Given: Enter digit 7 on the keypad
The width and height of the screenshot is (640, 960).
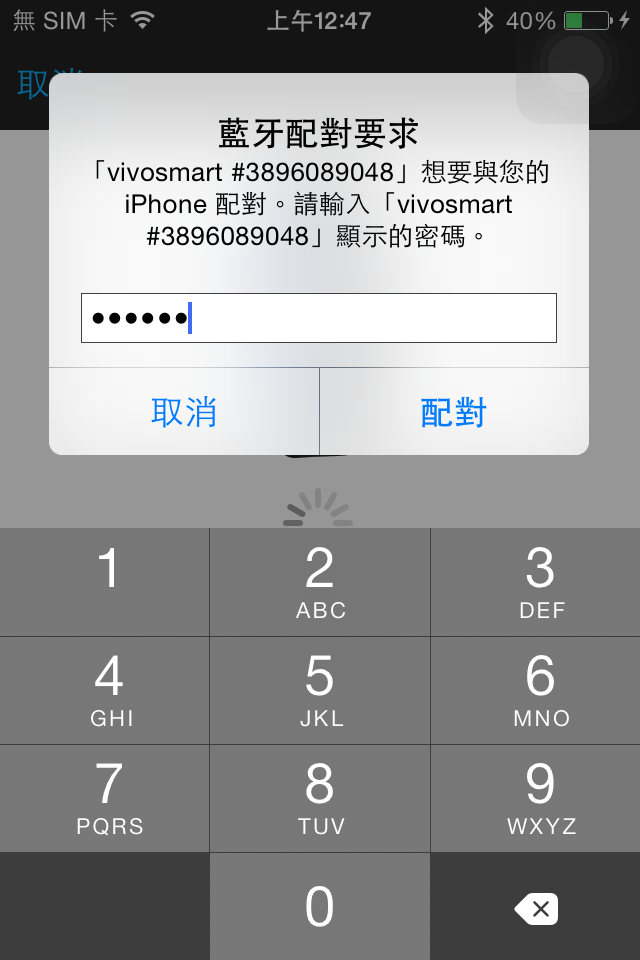Looking at the screenshot, I should point(105,797).
